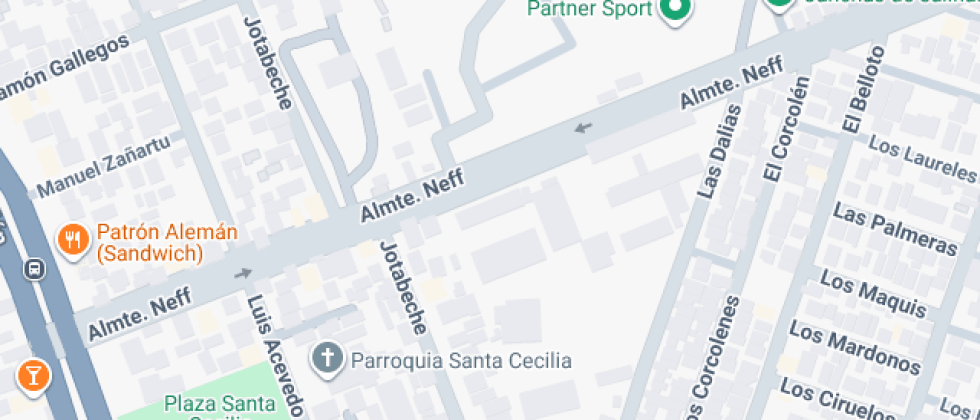Select the bus stop icon
Image resolution: width=980 pixels, height=420 pixels.
[x=35, y=269]
